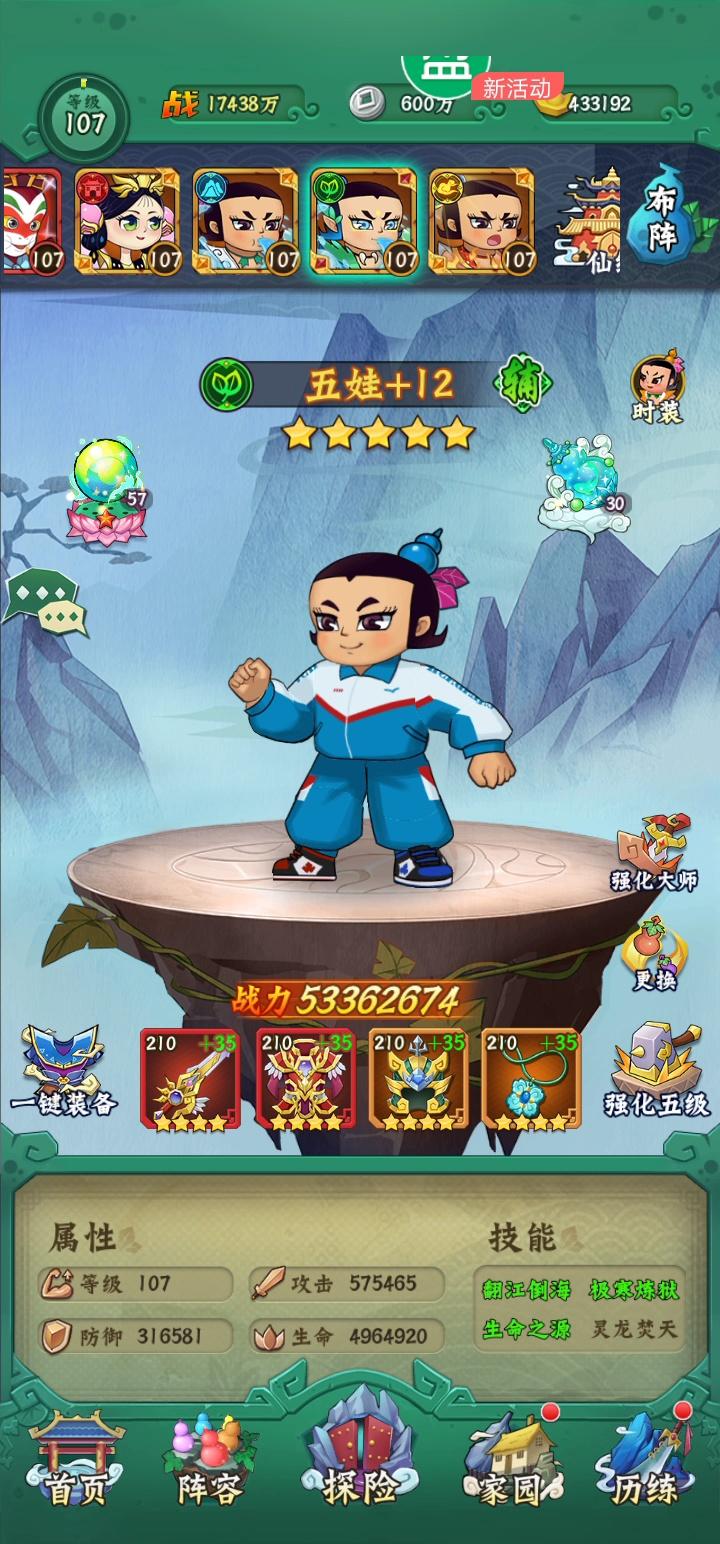720x1544 pixels.
Task: Switch to the 家园 tab
Action: click(x=511, y=1461)
